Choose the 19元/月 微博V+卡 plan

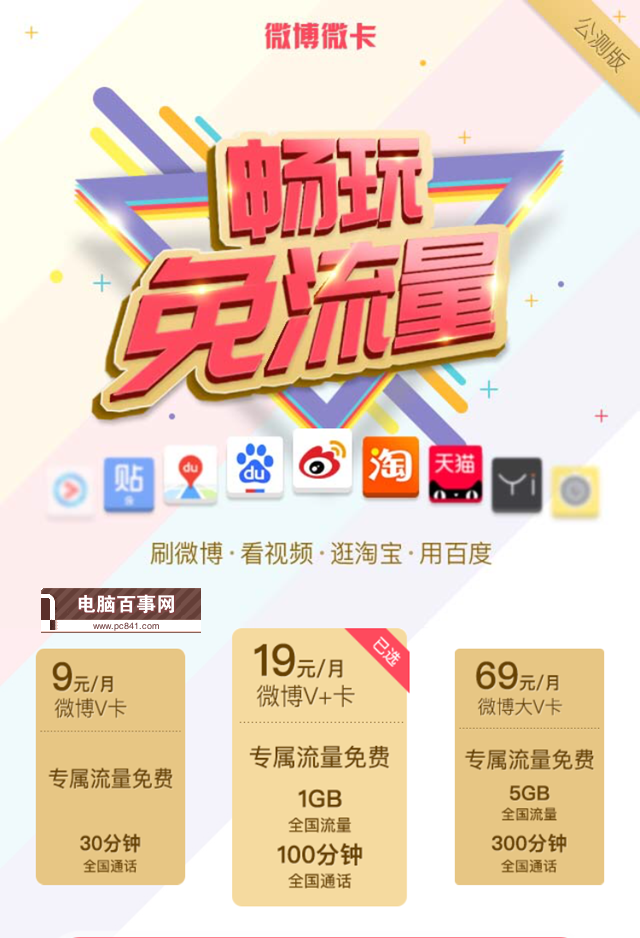(x=319, y=766)
